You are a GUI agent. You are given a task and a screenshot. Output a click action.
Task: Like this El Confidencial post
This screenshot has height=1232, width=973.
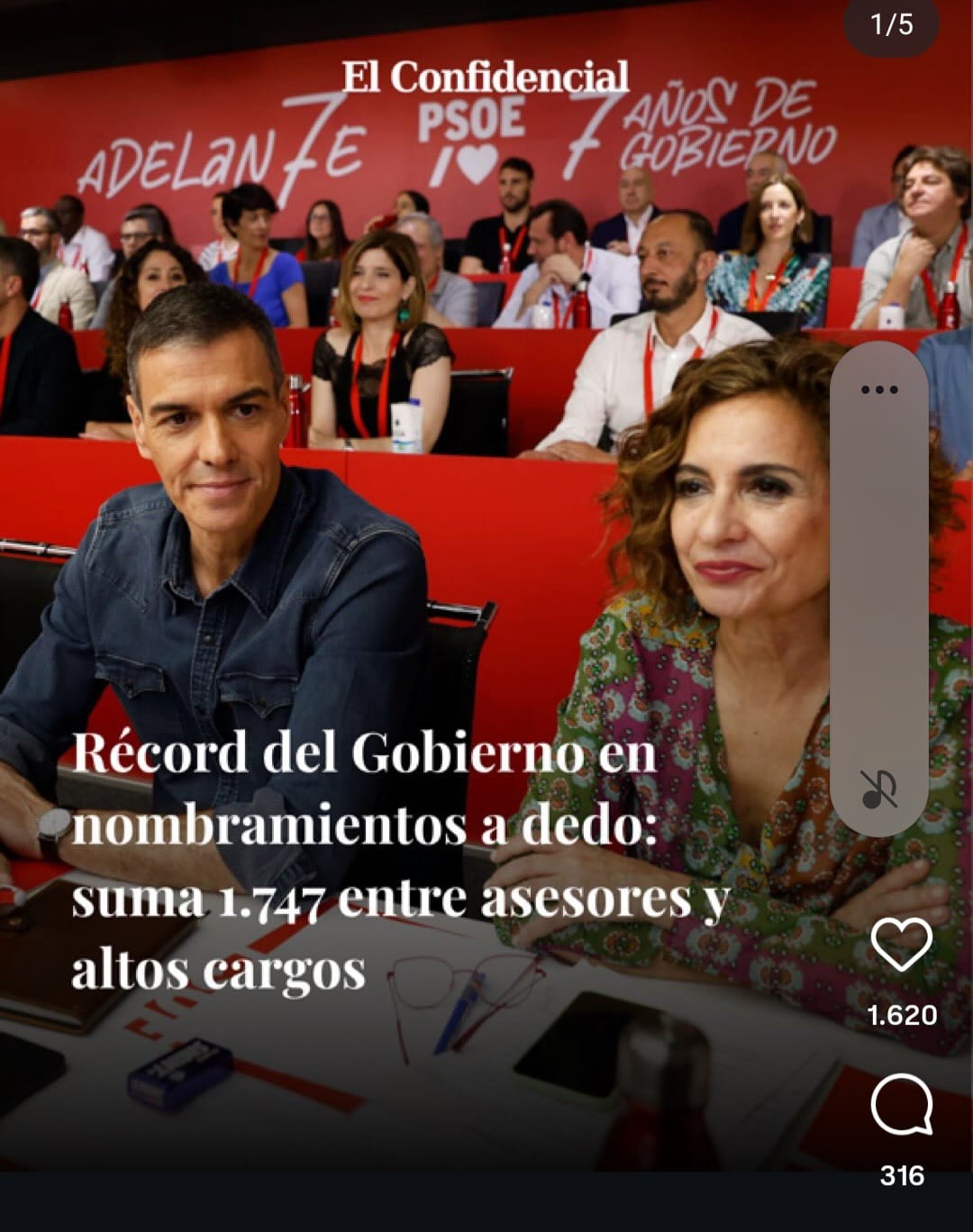click(x=901, y=945)
